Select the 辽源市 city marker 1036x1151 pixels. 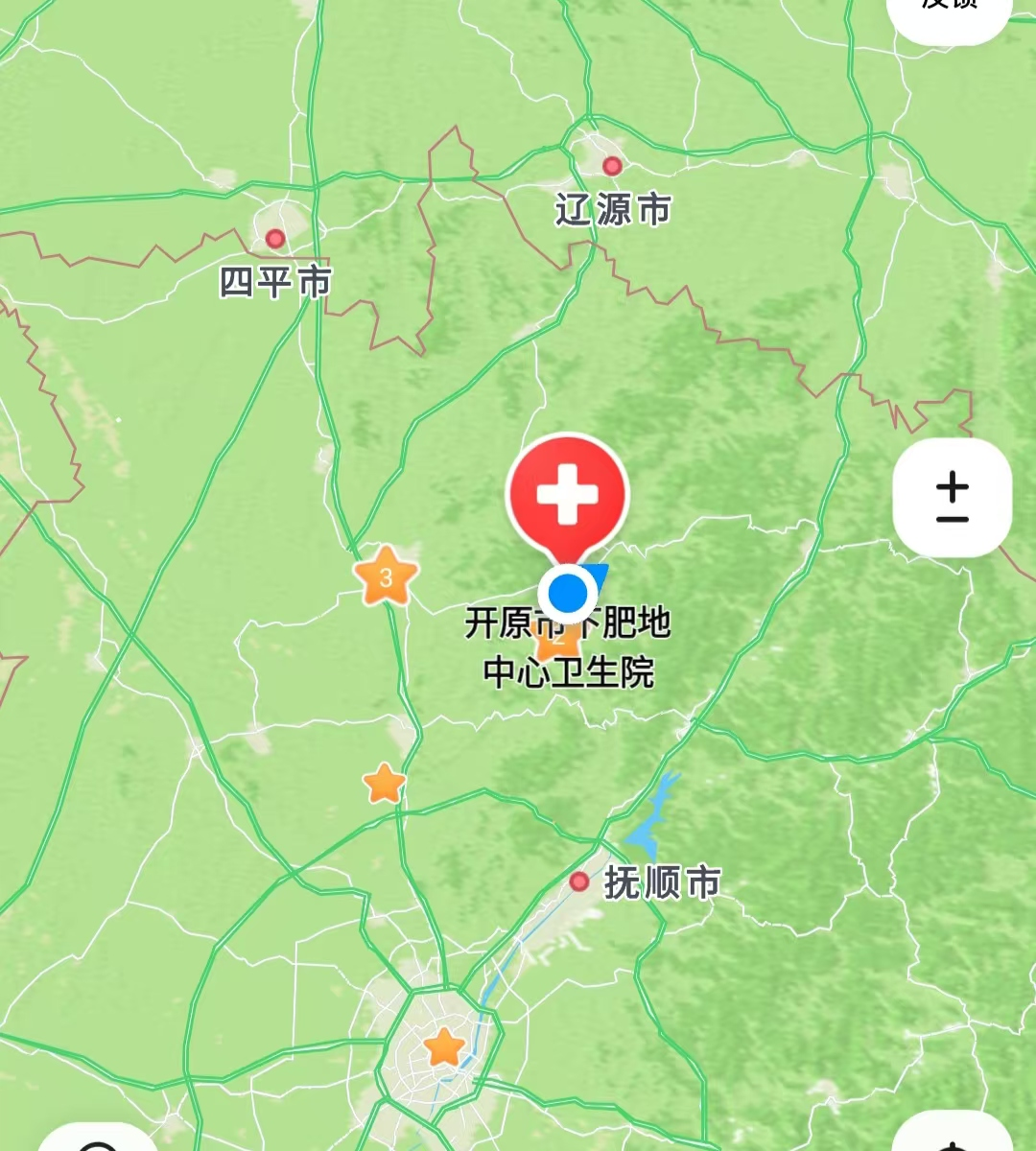tap(612, 167)
